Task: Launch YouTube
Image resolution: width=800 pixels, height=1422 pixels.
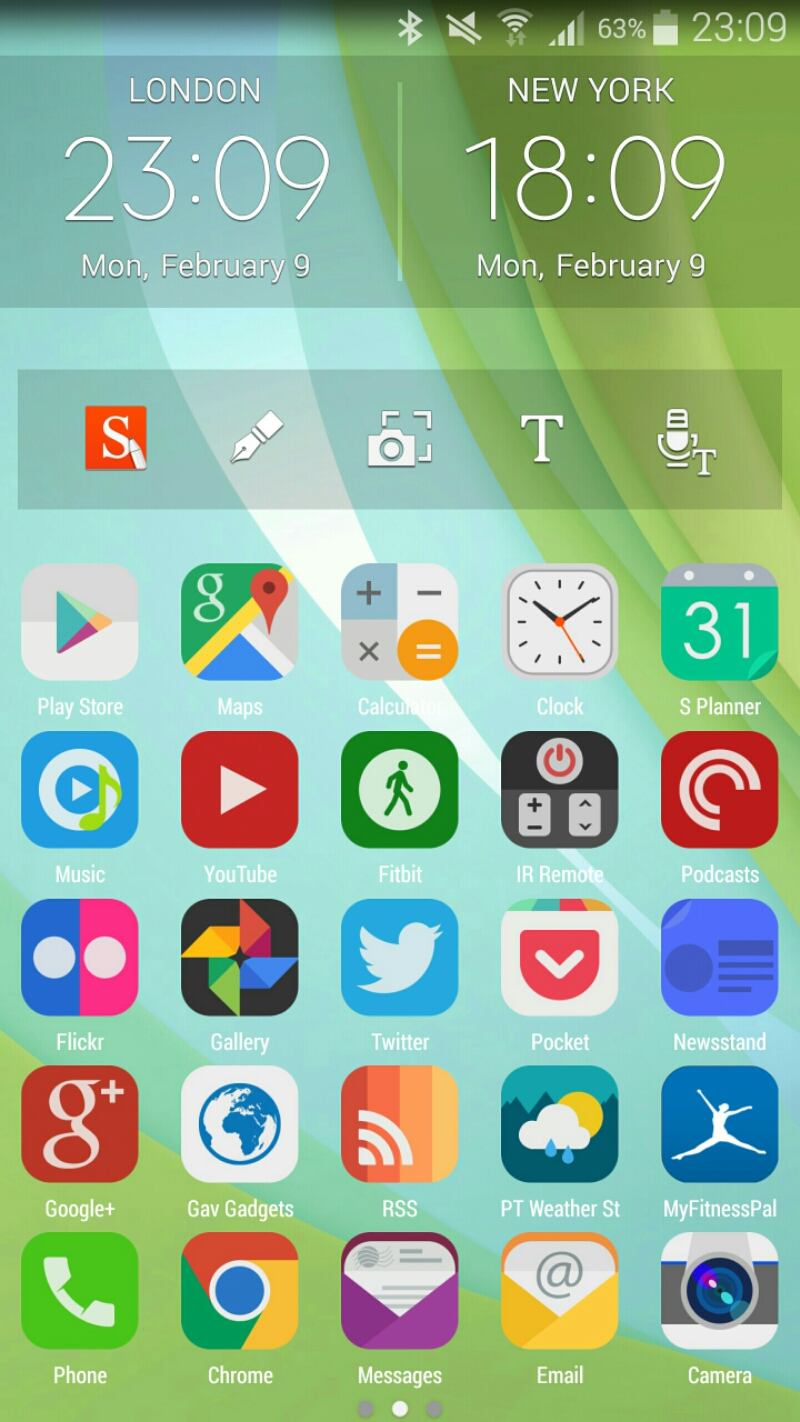Action: click(240, 790)
